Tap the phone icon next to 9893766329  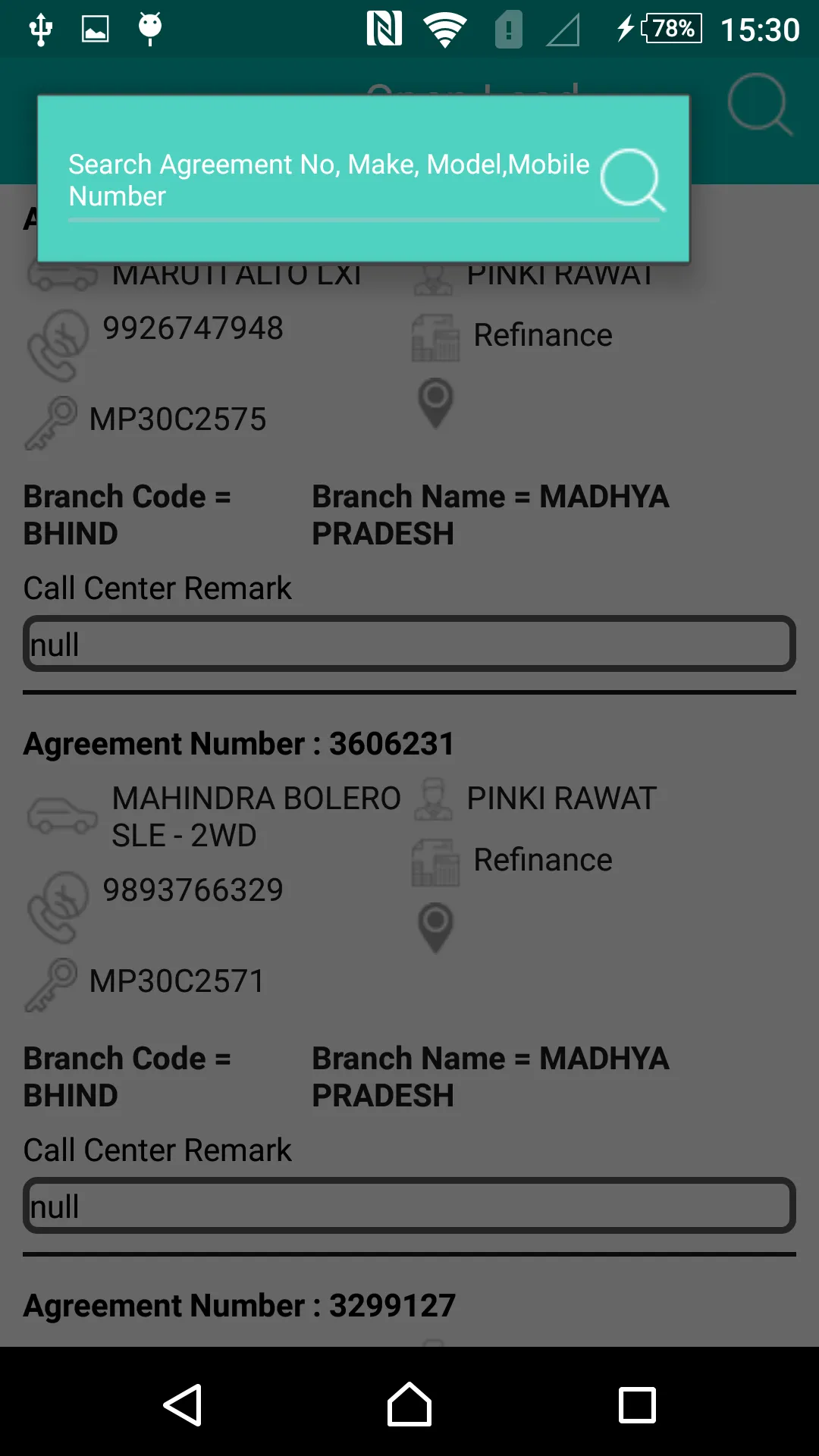[x=59, y=907]
